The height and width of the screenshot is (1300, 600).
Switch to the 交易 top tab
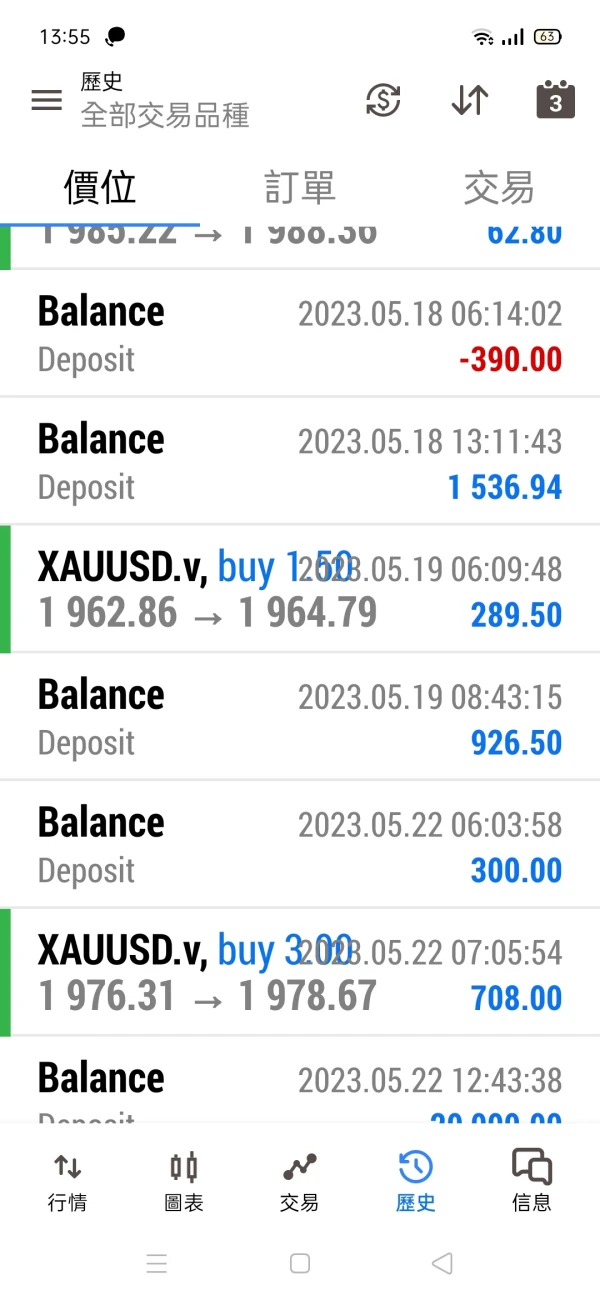tap(499, 188)
